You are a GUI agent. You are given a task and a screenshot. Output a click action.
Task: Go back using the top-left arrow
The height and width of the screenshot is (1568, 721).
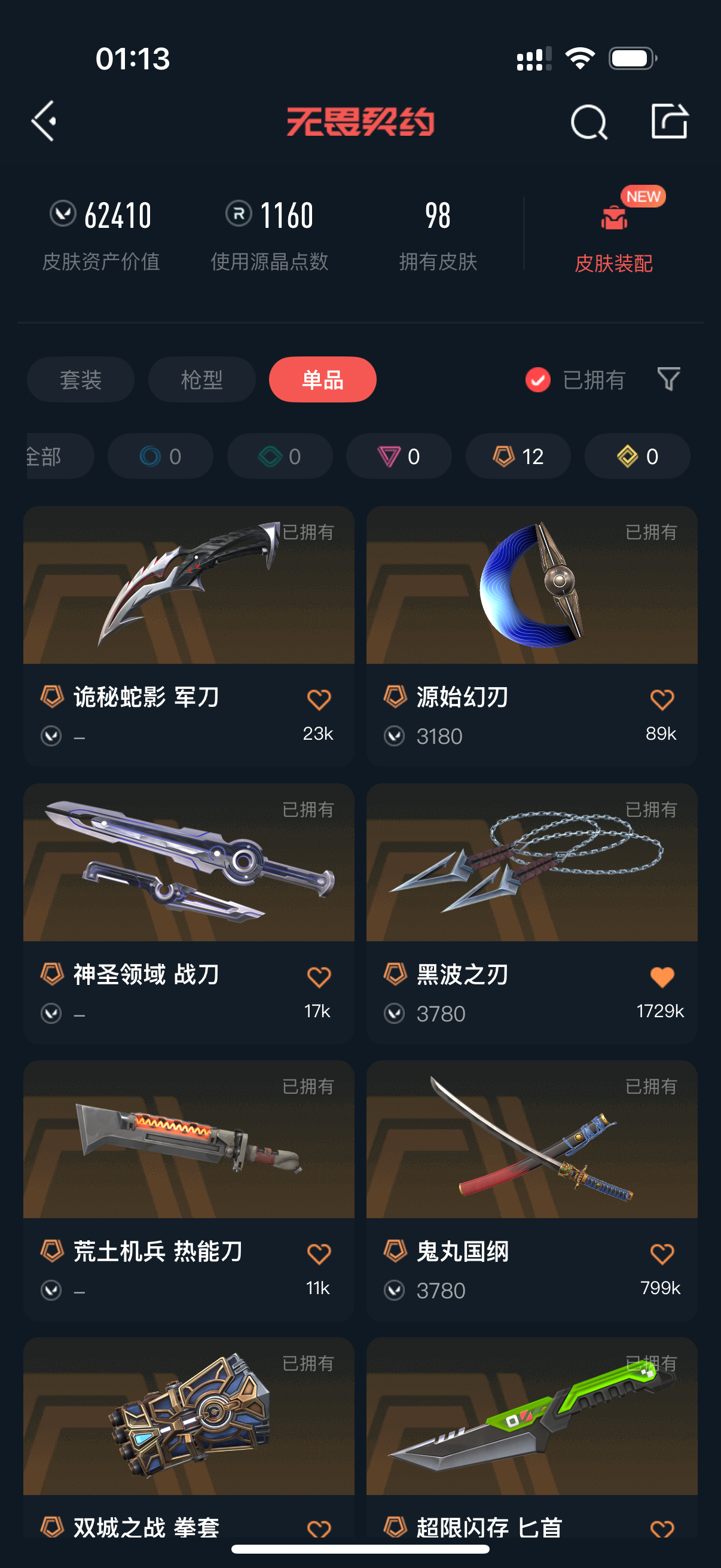pyautogui.click(x=44, y=122)
